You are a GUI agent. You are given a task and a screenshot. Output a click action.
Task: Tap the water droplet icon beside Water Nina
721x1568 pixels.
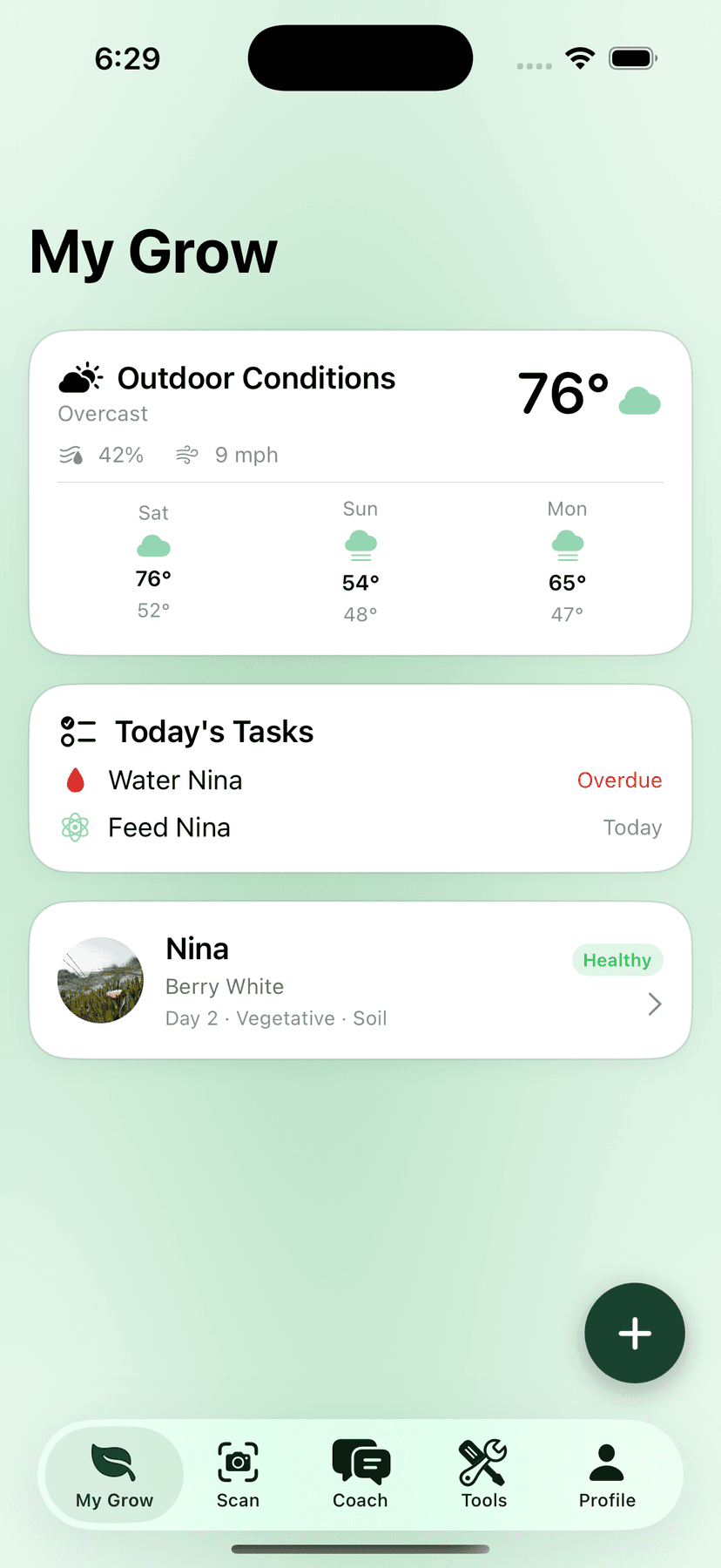pyautogui.click(x=76, y=780)
